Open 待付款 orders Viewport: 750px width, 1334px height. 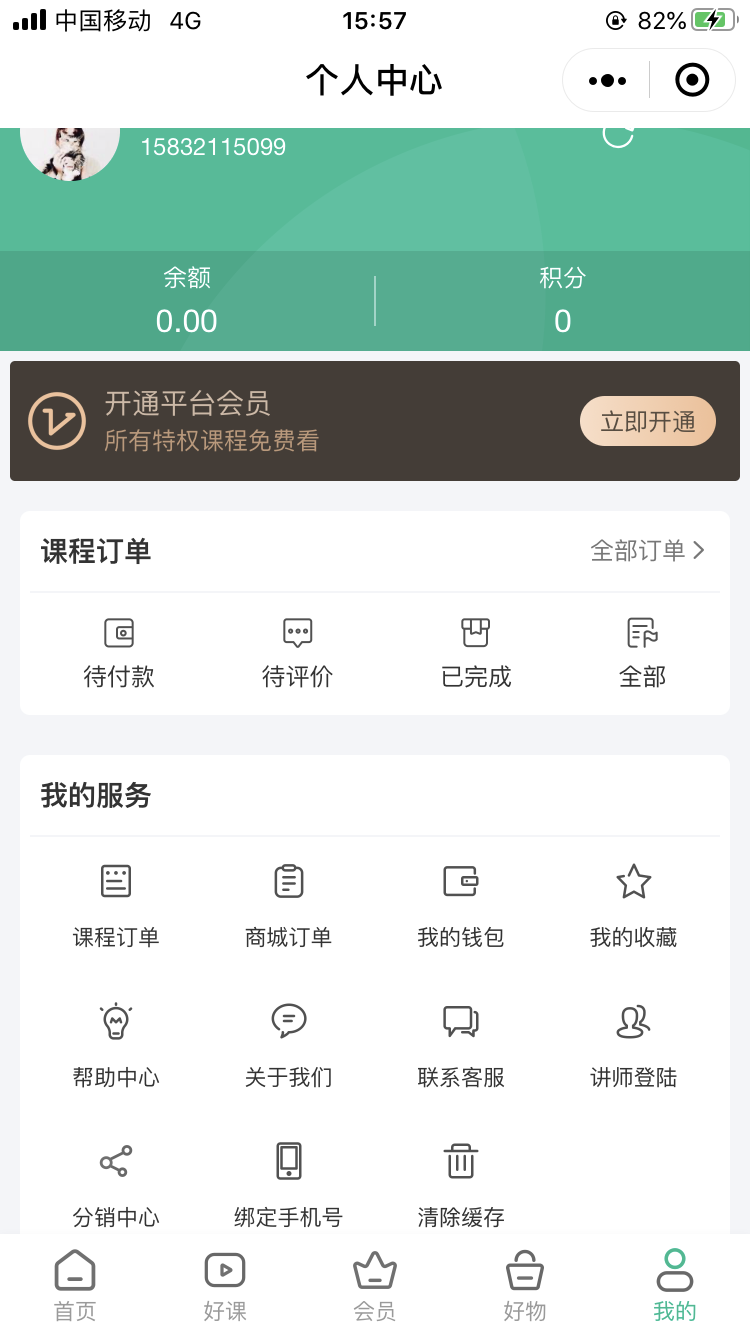119,653
